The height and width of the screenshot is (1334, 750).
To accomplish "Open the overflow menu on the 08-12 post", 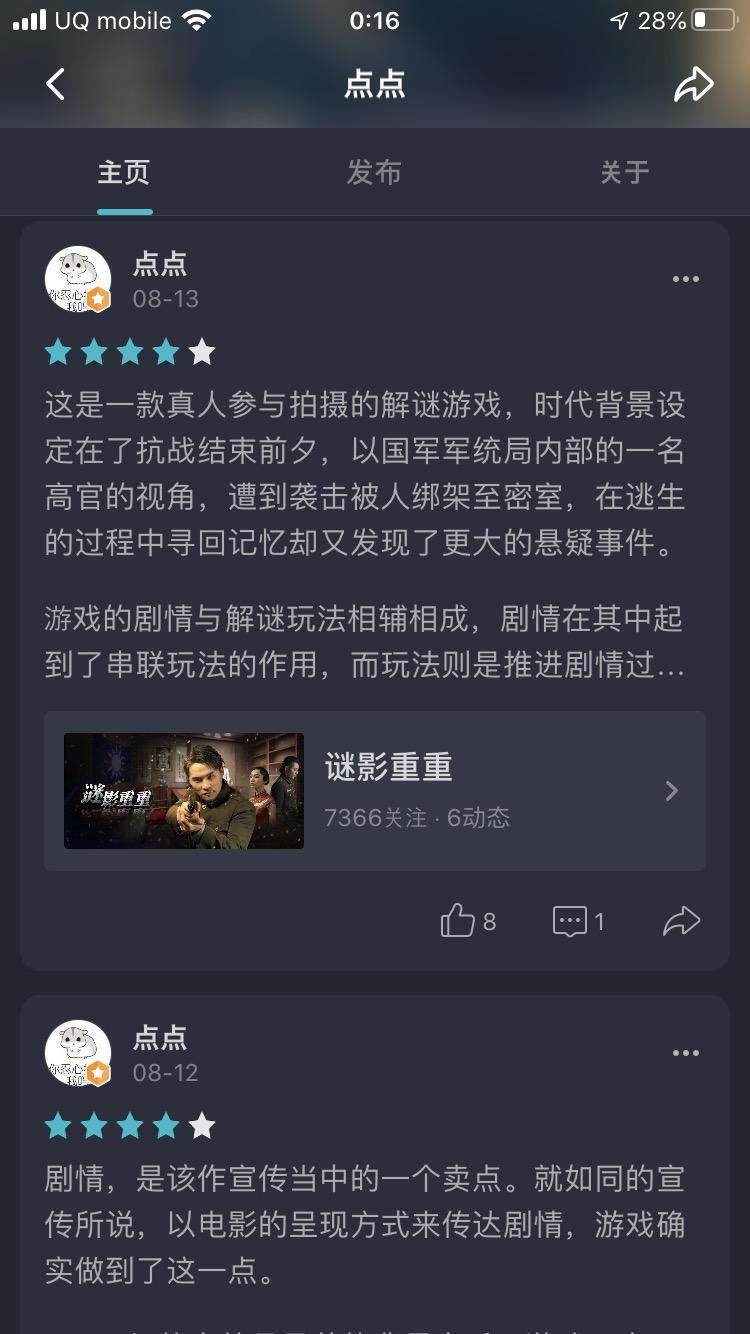I will pyautogui.click(x=686, y=1053).
